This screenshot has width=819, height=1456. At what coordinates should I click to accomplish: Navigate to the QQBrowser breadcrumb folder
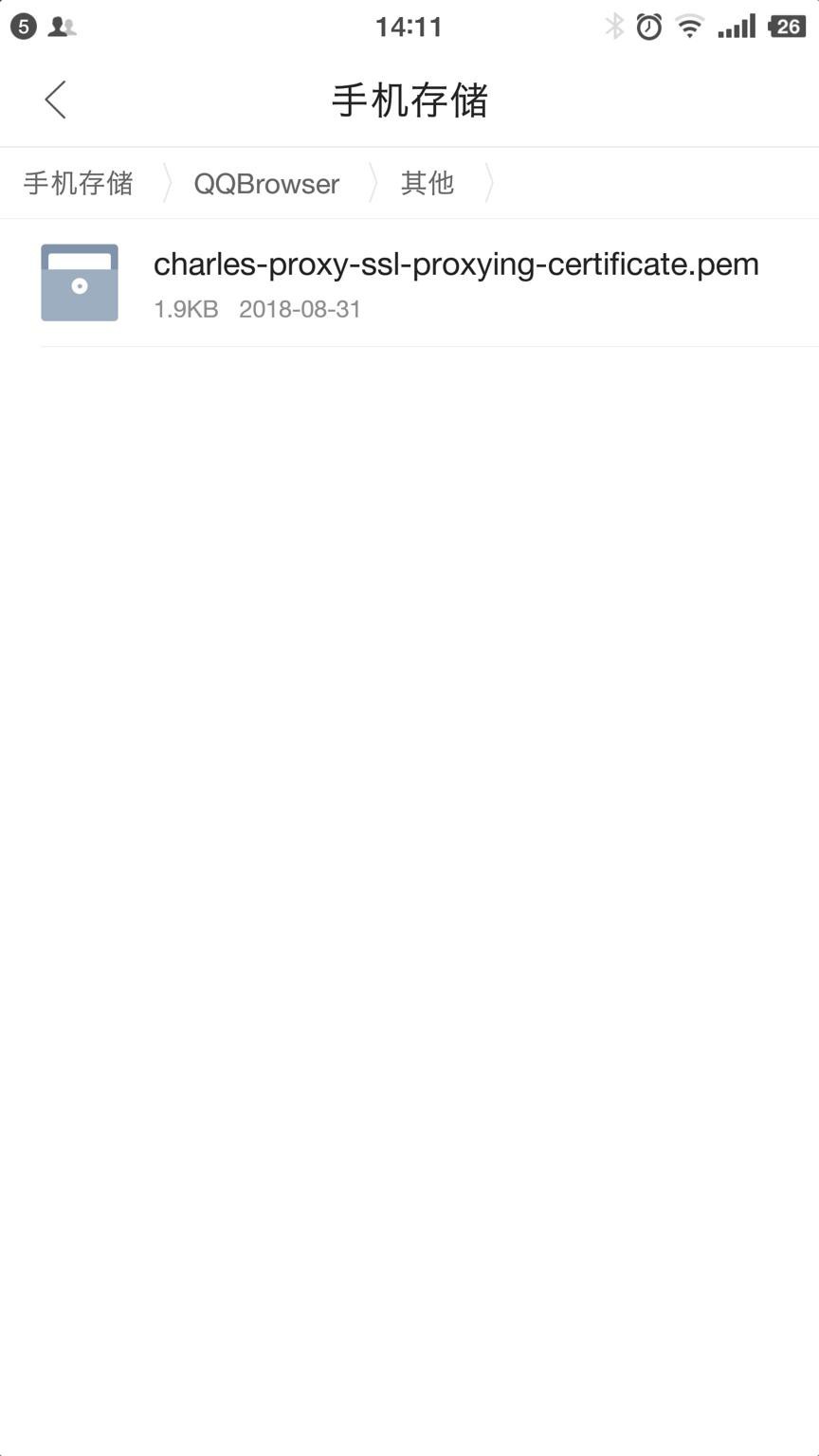point(266,183)
